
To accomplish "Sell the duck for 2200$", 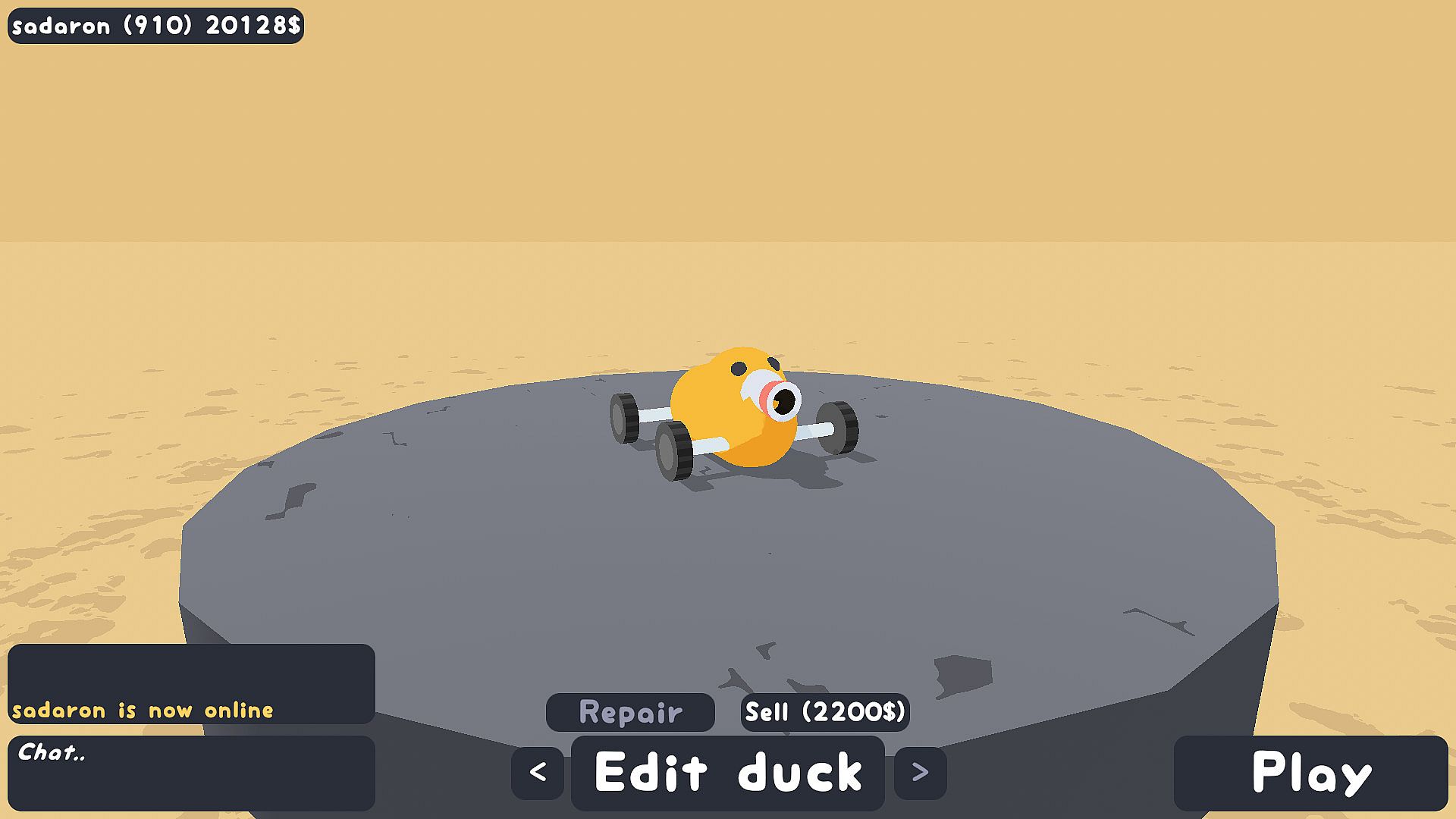I will [x=825, y=712].
